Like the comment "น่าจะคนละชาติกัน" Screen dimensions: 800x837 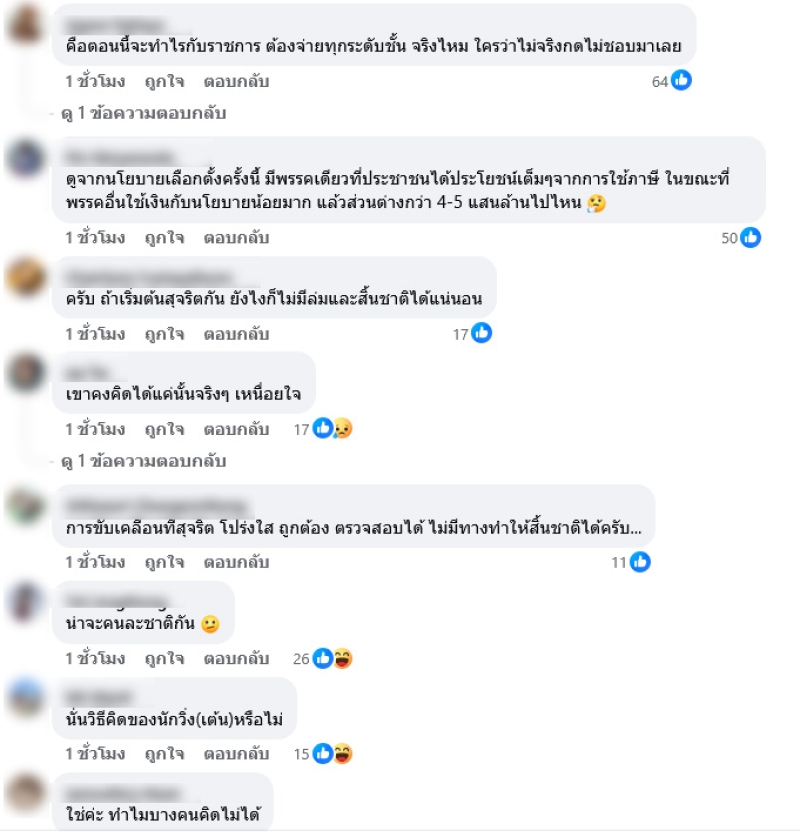(x=164, y=659)
